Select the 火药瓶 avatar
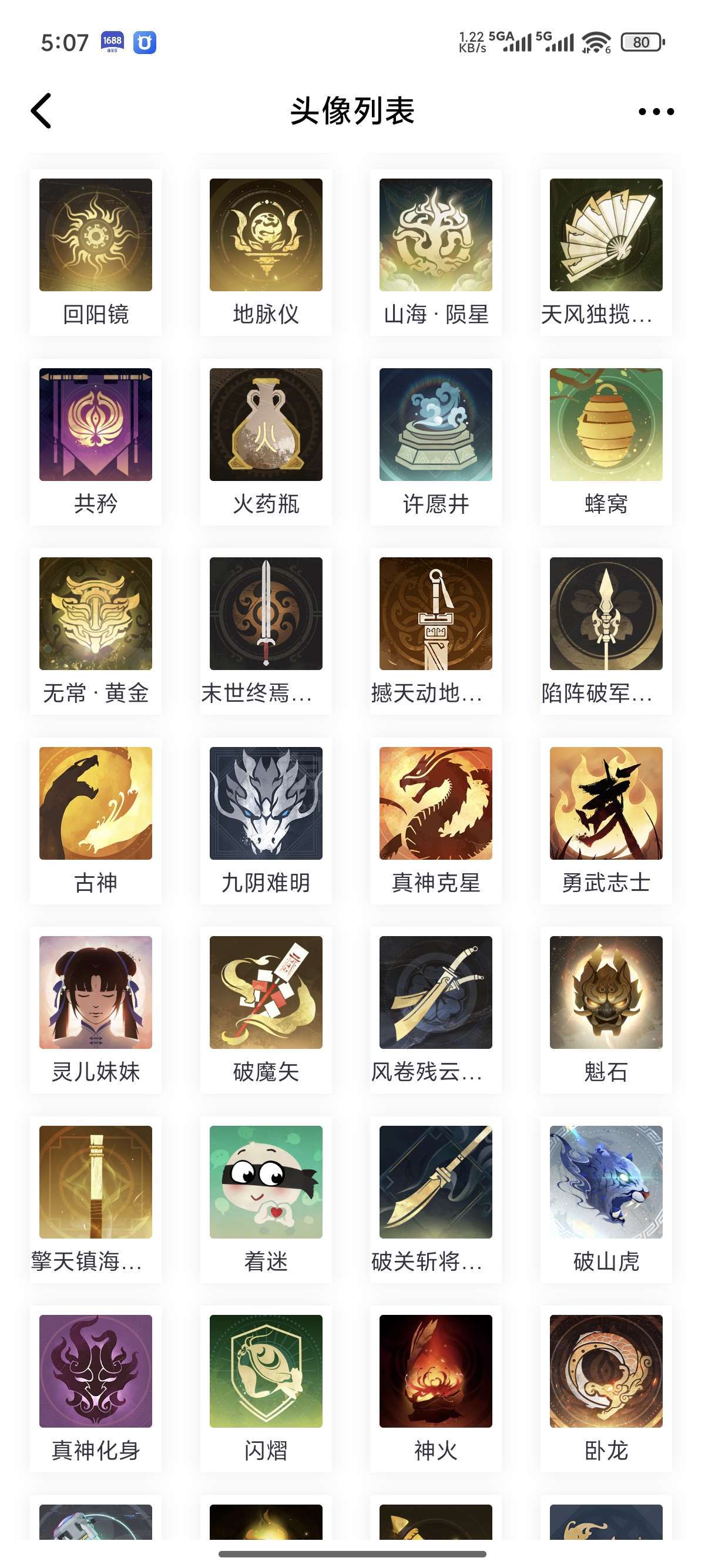Viewport: 705px width, 1568px height. click(x=266, y=442)
